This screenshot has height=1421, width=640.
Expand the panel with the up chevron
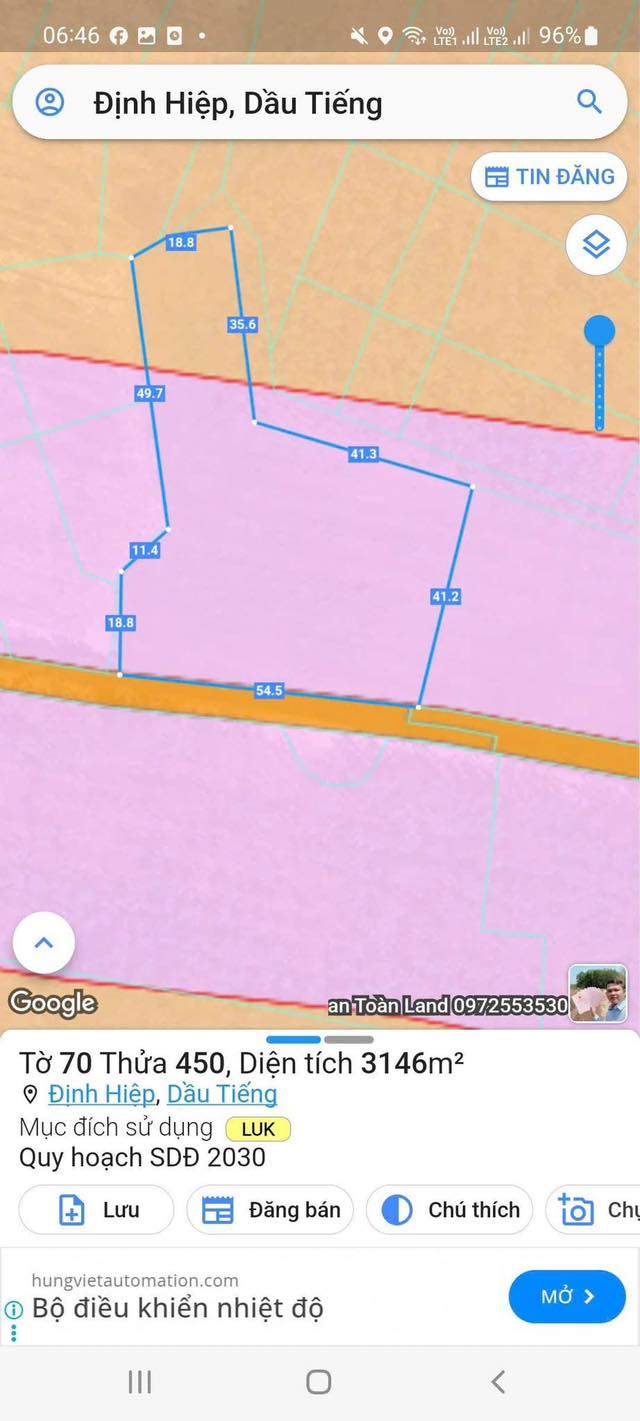point(44,942)
